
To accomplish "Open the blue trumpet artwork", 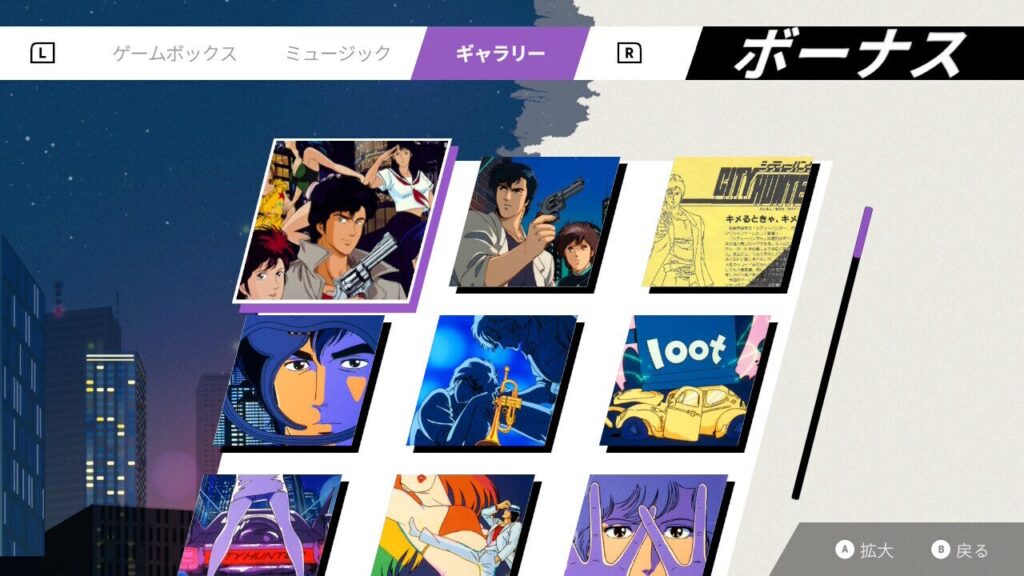I will [x=492, y=381].
